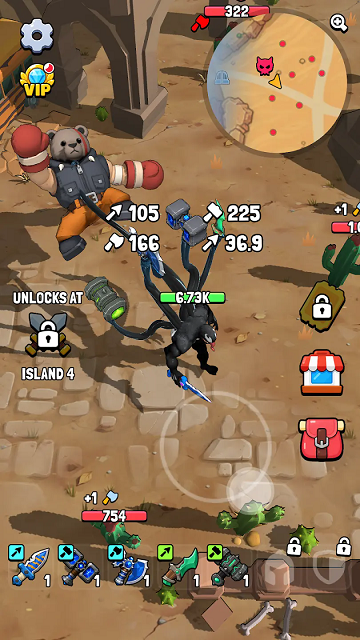Viewport: 360px width, 640px height.
Task: Open the VIP diamond badge
Action: pos(37,80)
